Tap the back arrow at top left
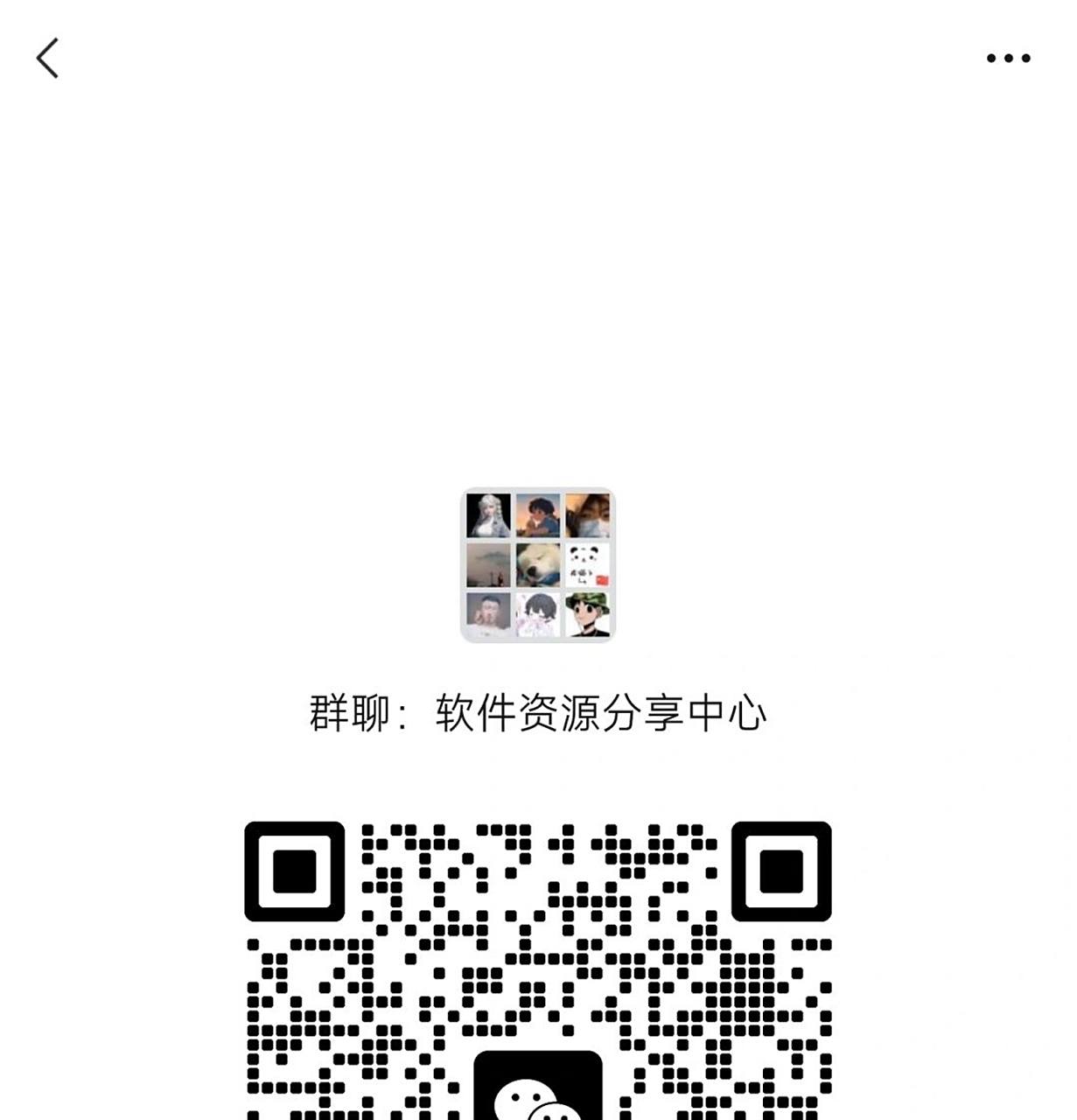The image size is (1077, 1120). 48,59
